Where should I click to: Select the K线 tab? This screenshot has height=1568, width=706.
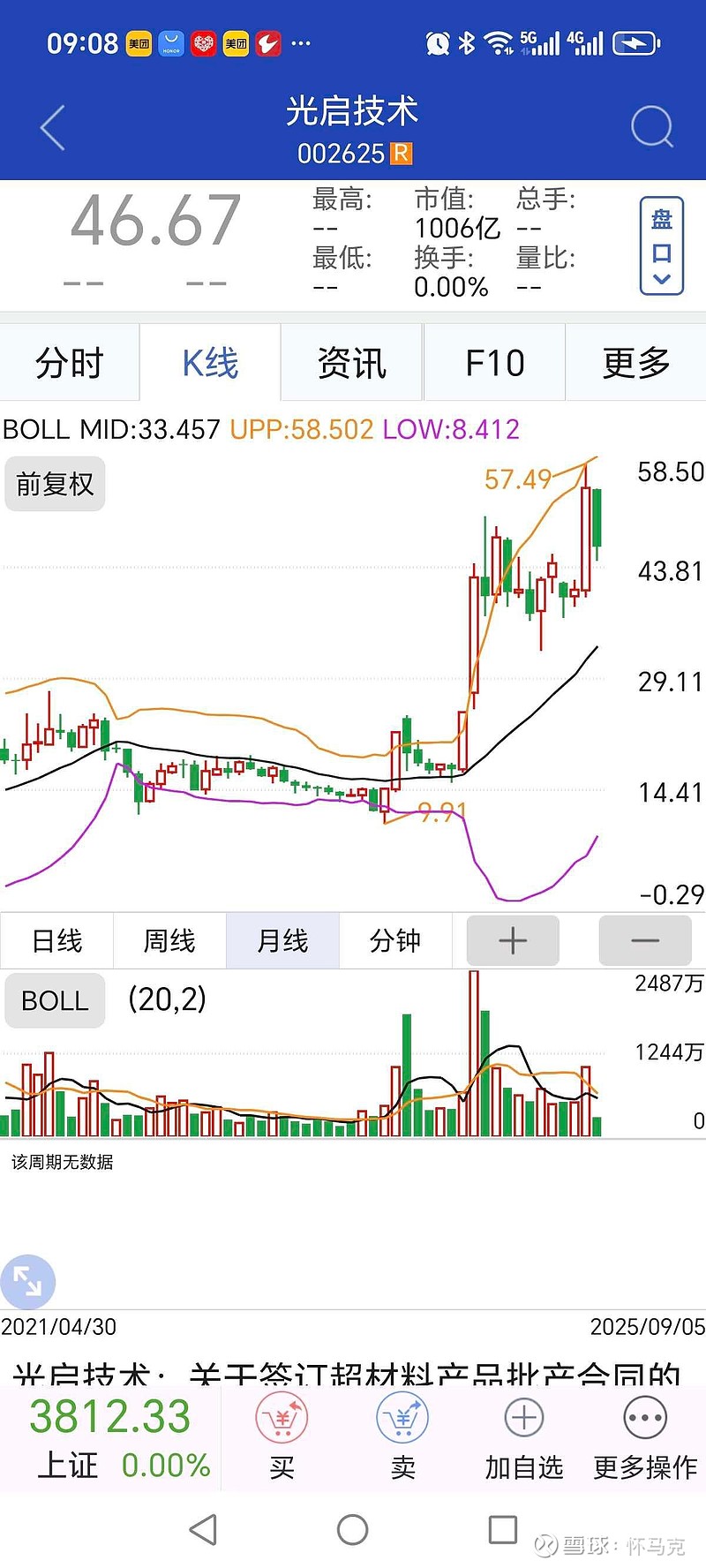[x=210, y=363]
